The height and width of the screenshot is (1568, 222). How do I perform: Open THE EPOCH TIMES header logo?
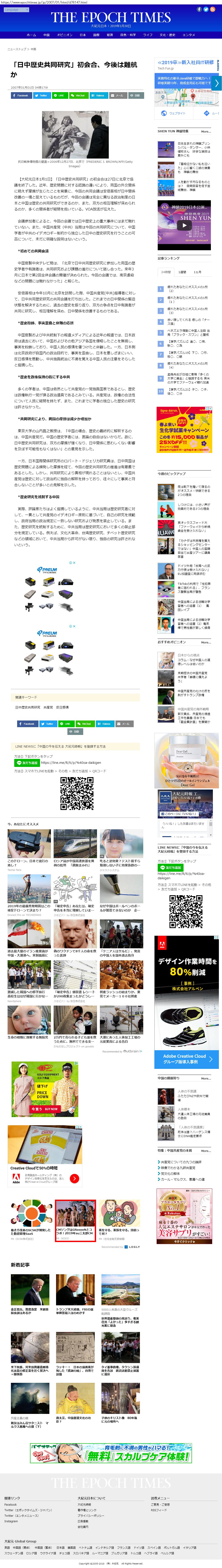tap(111, 17)
